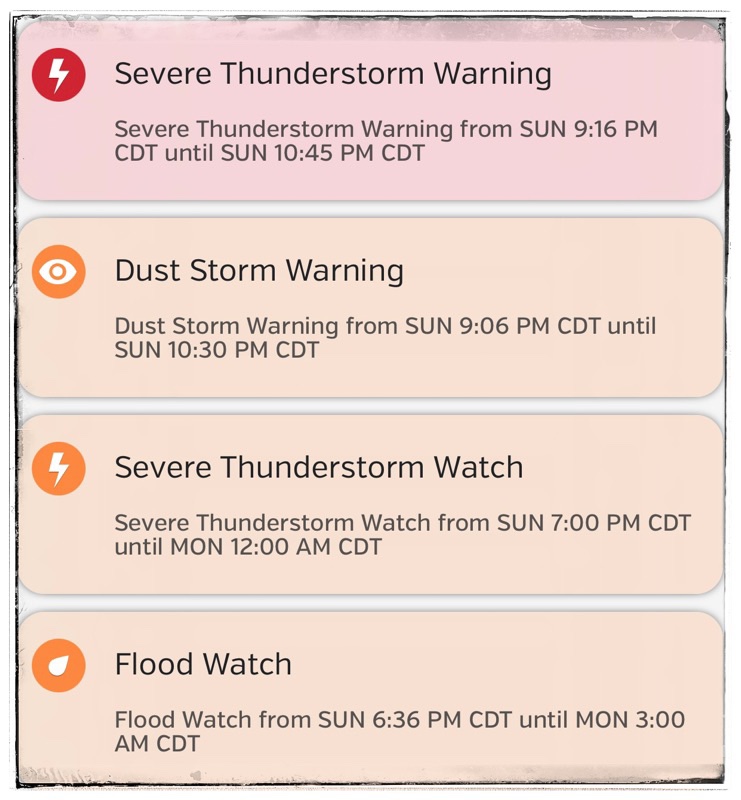The height and width of the screenshot is (800, 741).
Task: Click the Severe Thunderstorm Warning title text
Action: tap(335, 73)
